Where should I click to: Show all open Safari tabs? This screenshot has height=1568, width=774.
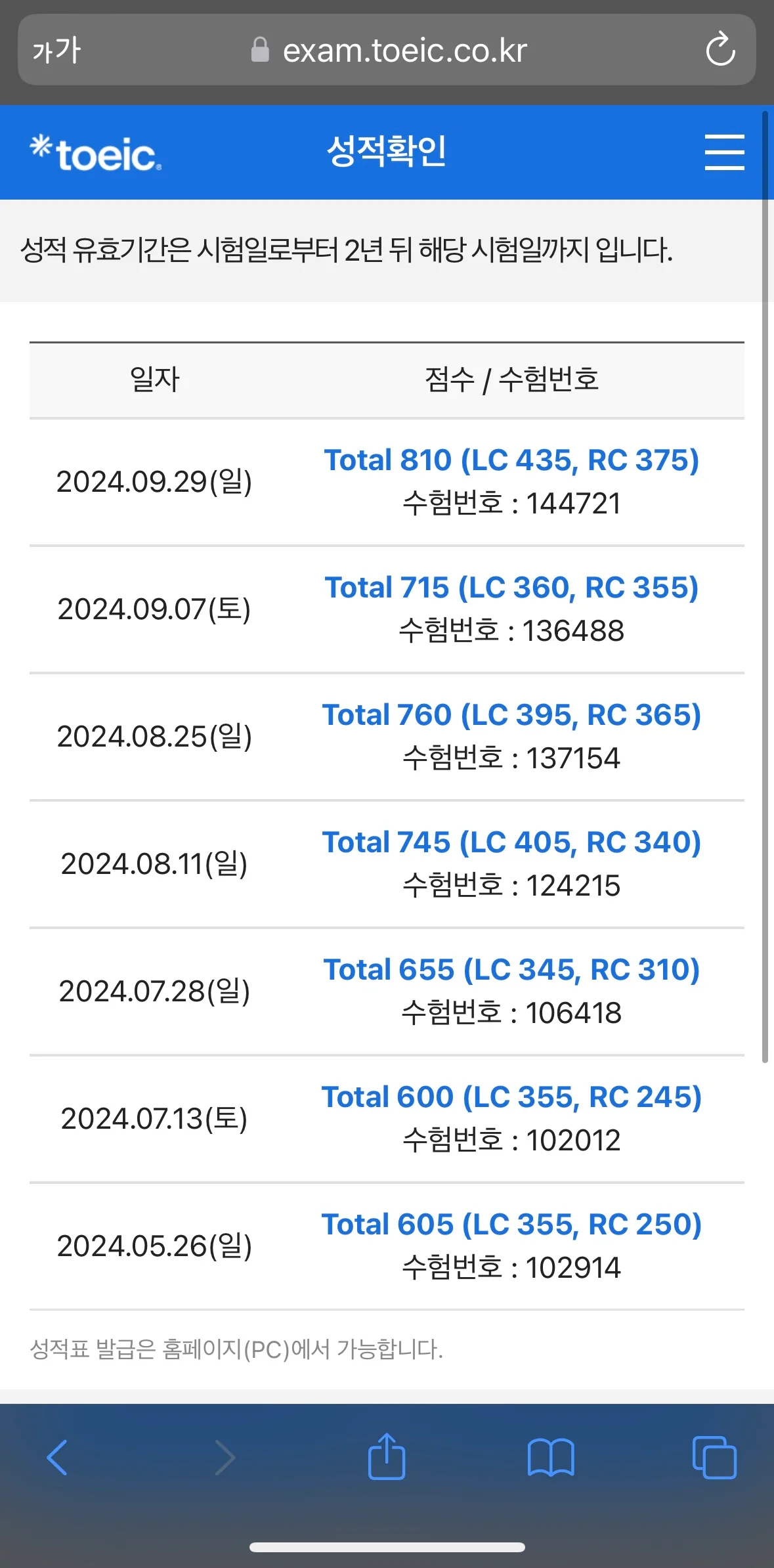click(714, 1458)
